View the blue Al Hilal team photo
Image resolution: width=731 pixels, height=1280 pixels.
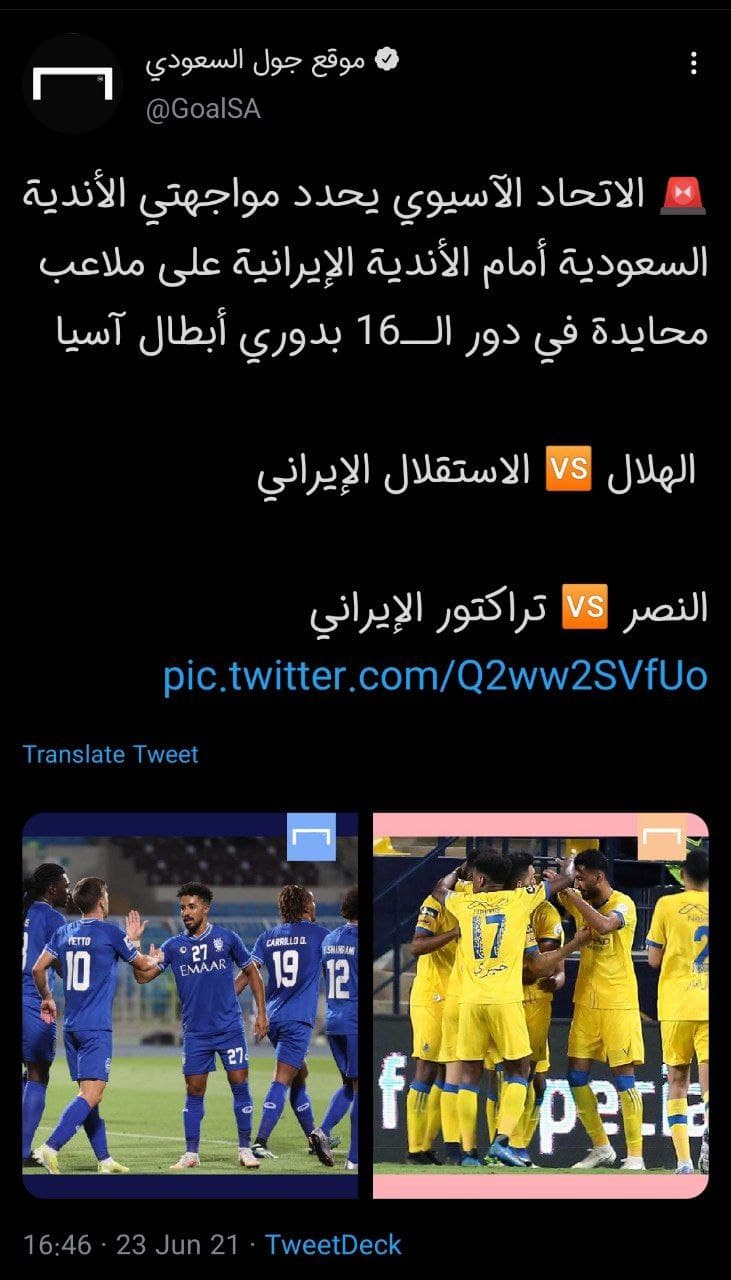(x=190, y=1005)
